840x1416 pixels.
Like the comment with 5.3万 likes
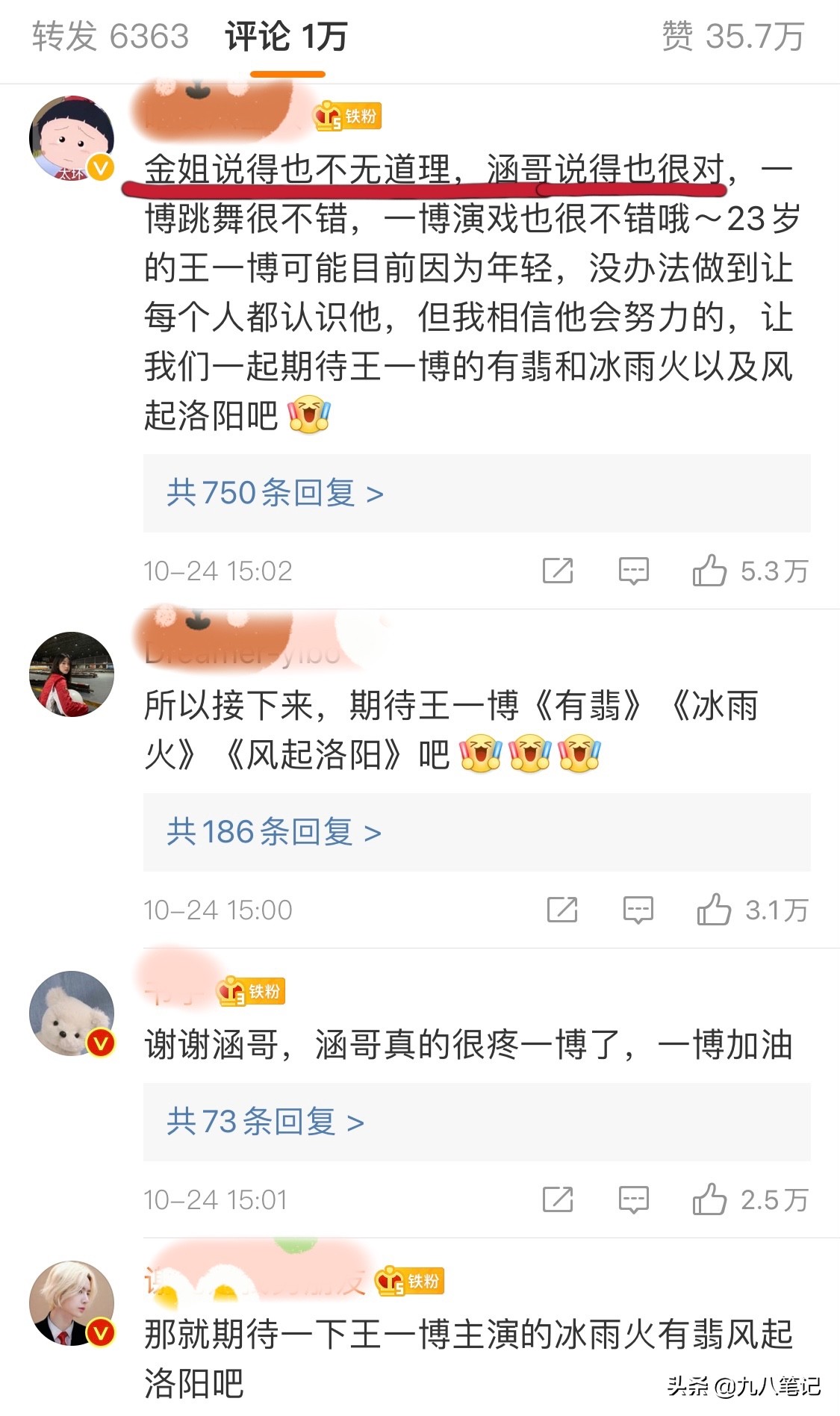pyautogui.click(x=709, y=571)
